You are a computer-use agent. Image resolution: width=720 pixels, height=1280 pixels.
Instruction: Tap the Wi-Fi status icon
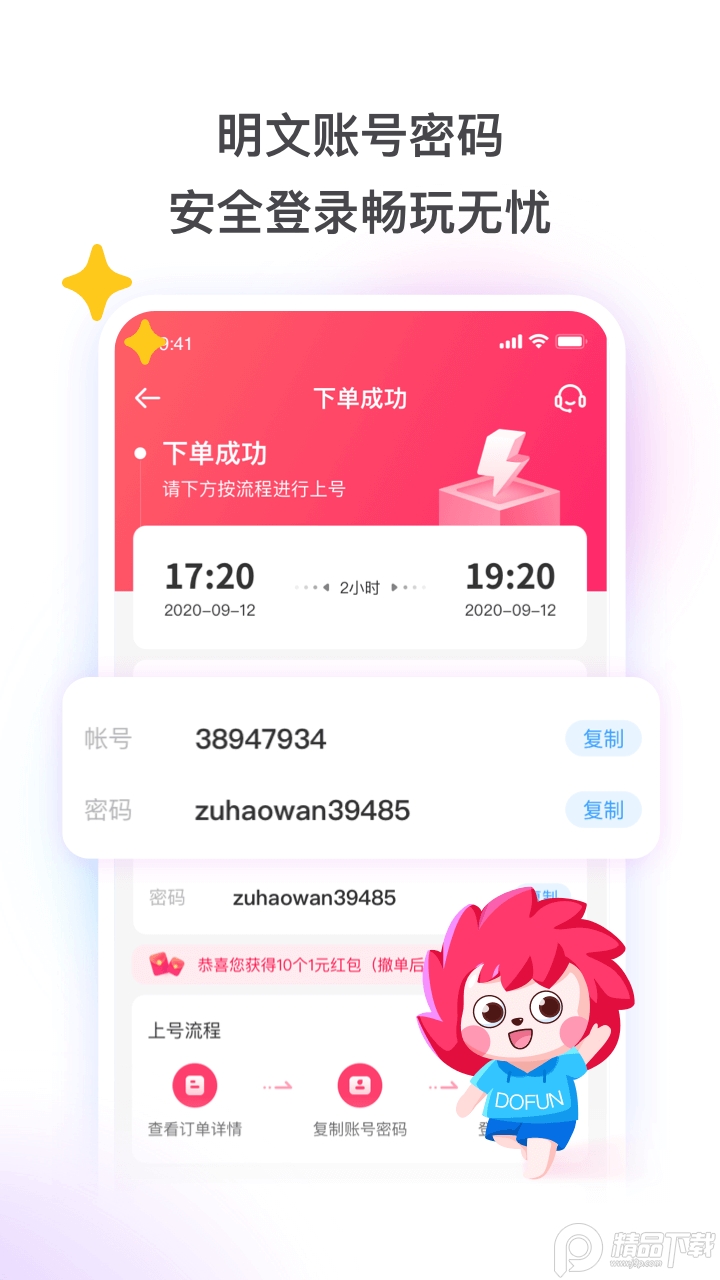click(x=537, y=341)
